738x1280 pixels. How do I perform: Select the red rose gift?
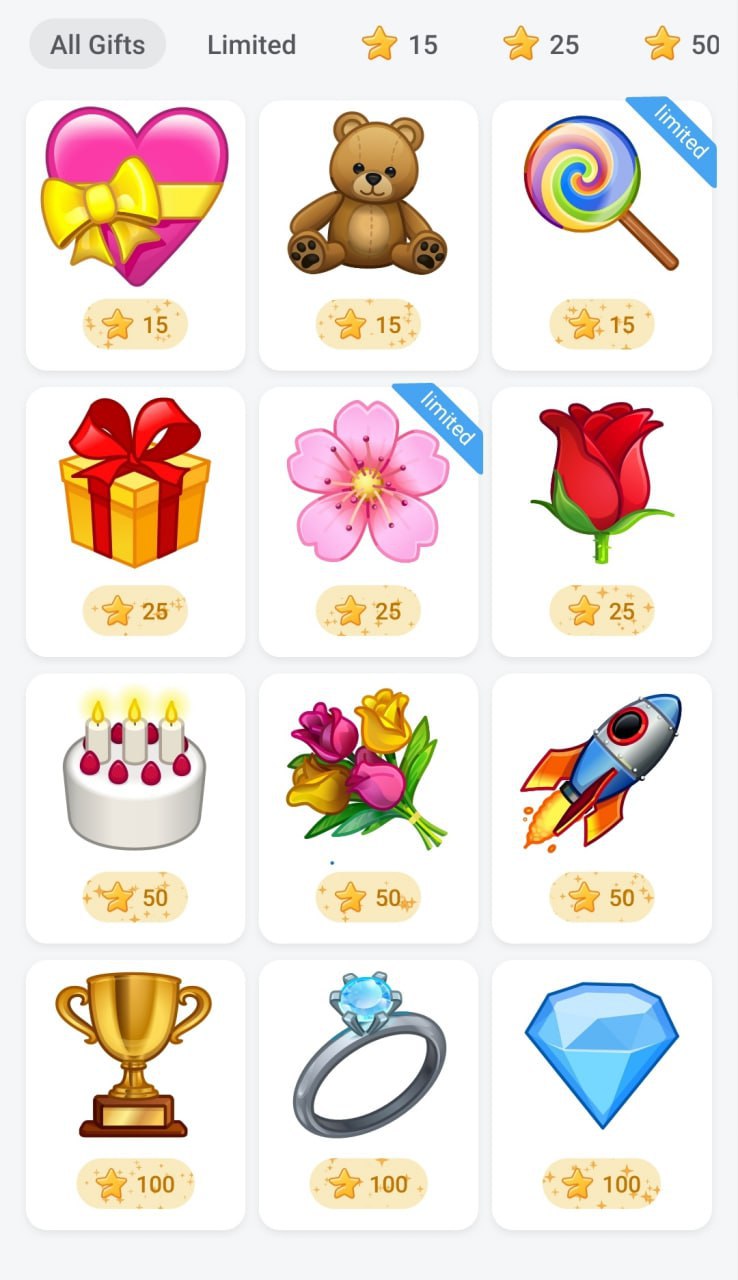click(601, 521)
